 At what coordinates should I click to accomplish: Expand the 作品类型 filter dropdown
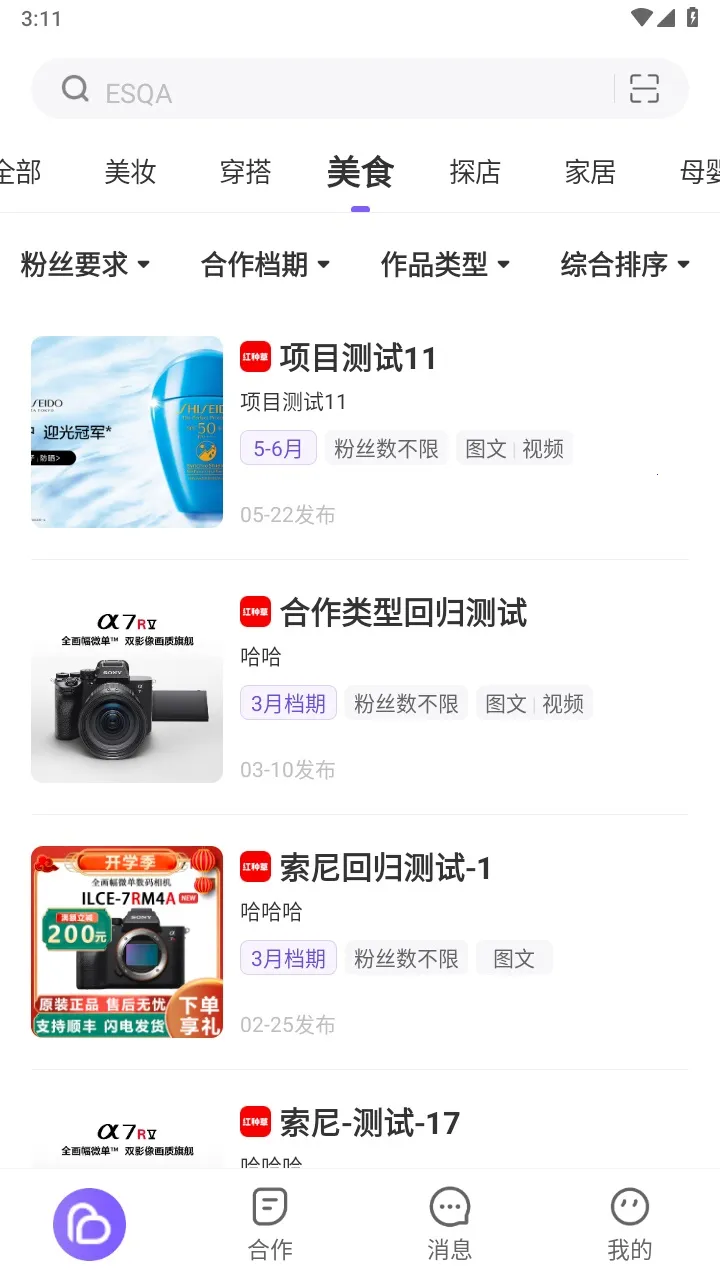point(445,265)
